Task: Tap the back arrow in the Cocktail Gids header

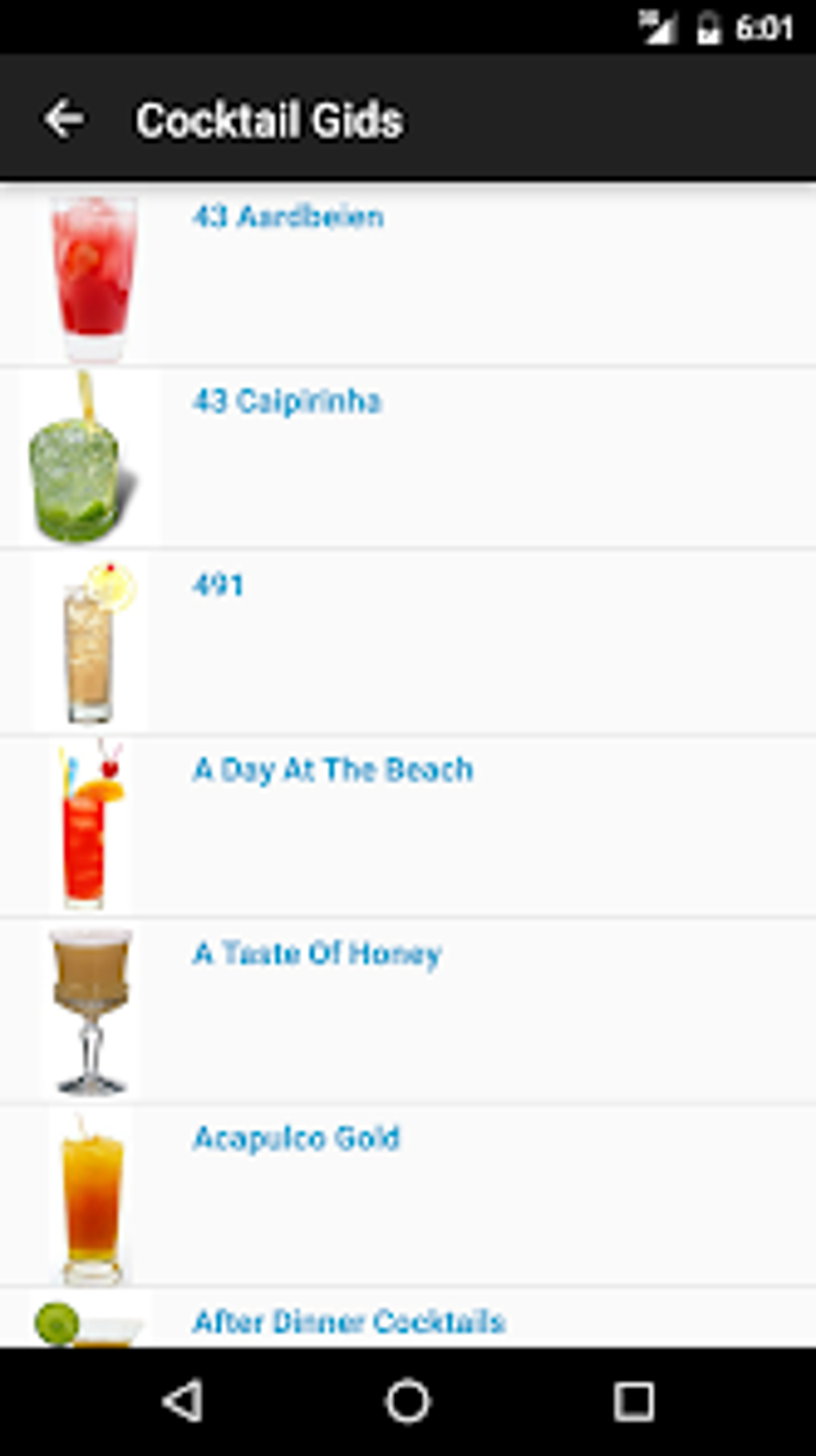Action: pyautogui.click(x=65, y=118)
